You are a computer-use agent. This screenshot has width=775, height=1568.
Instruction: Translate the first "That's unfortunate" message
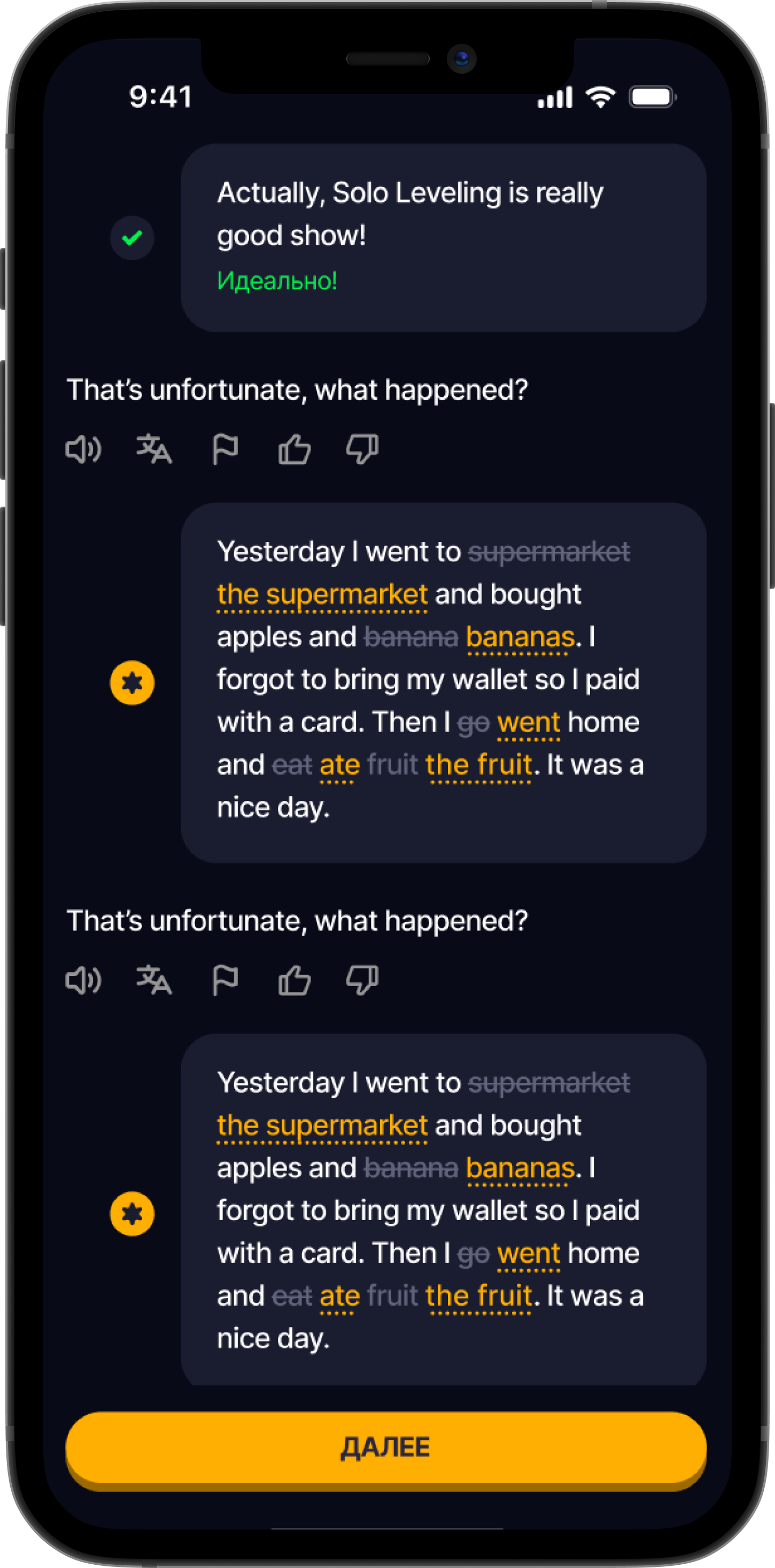pos(154,450)
